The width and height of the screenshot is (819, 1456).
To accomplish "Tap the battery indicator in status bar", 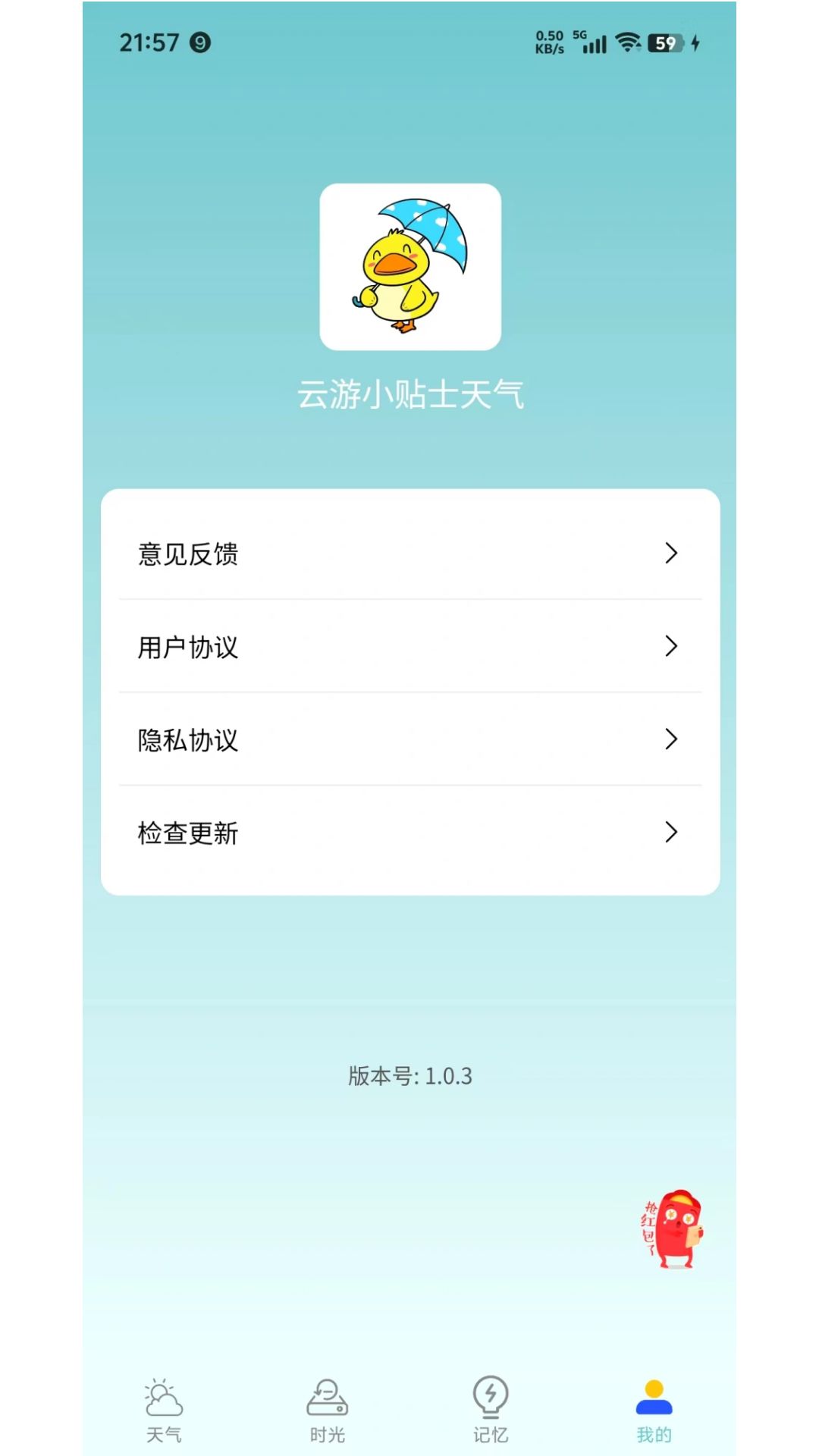I will 665,44.
